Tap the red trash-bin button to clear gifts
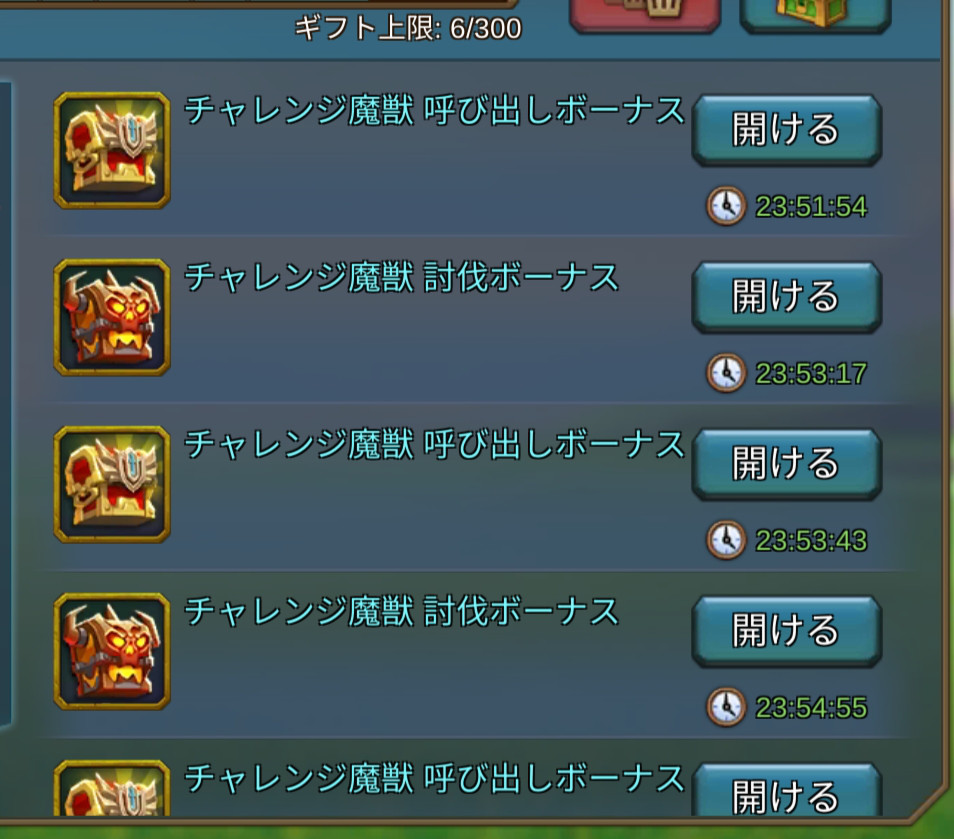954x839 pixels. 645,14
